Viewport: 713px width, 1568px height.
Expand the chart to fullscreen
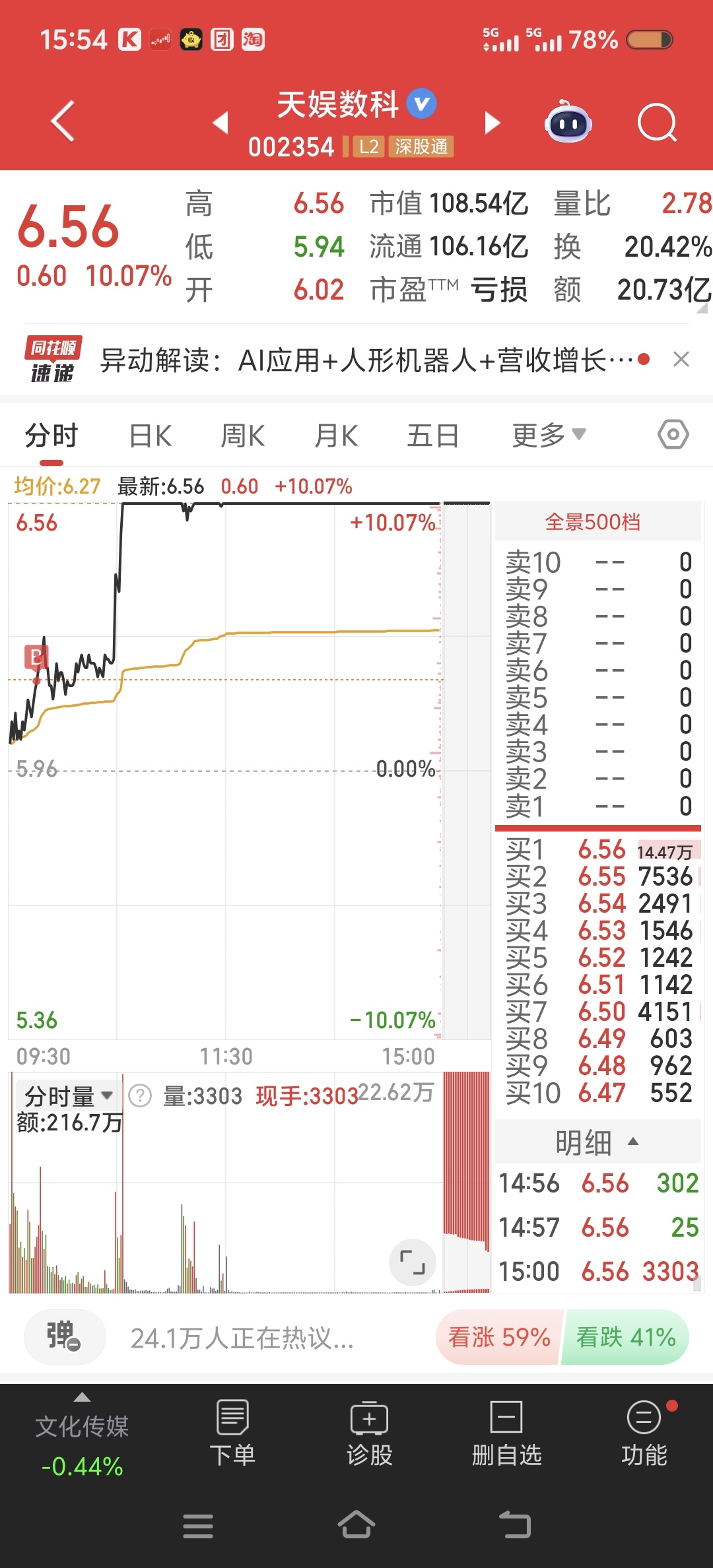413,1262
